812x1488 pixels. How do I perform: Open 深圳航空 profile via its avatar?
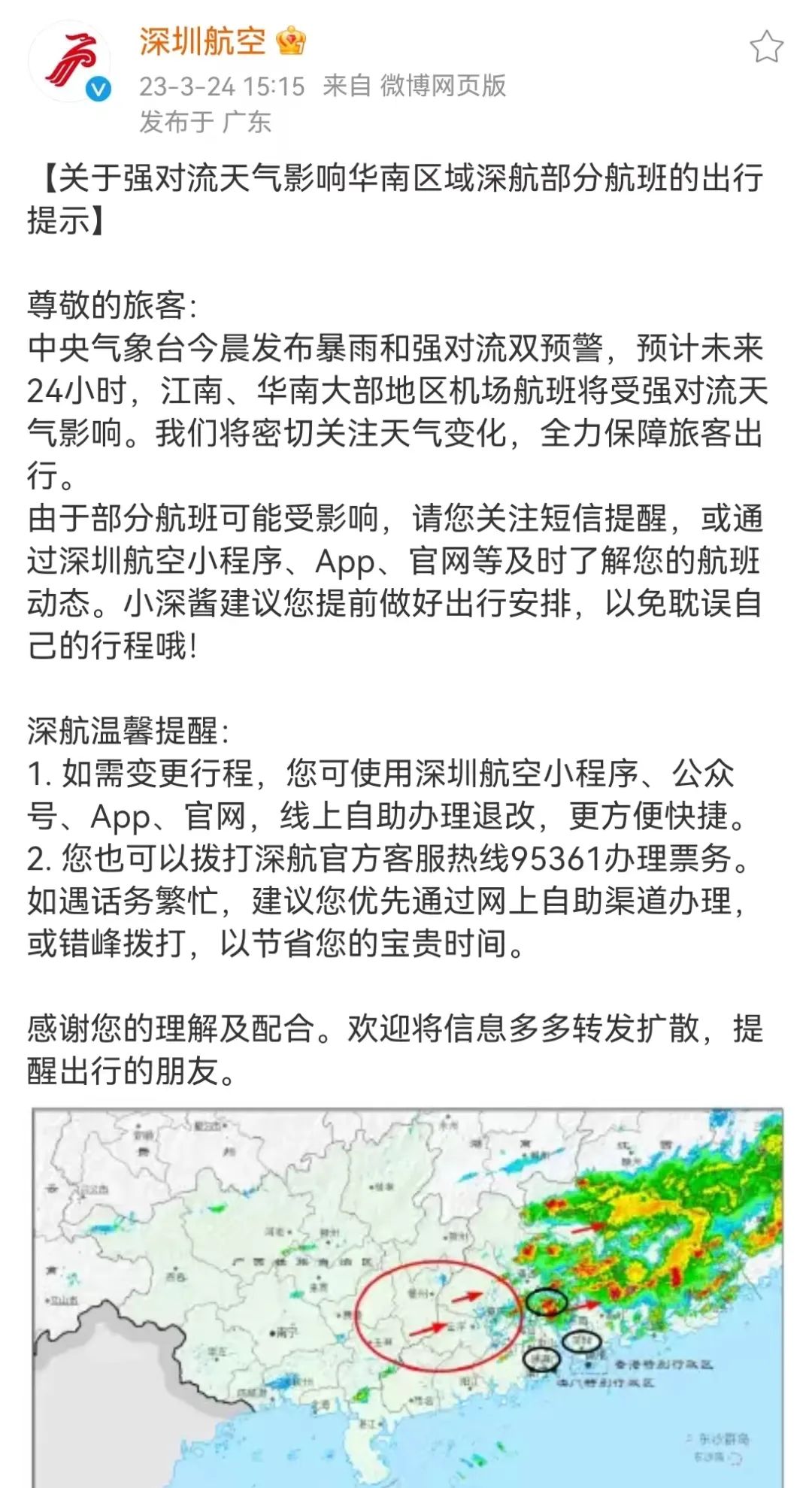click(69, 62)
